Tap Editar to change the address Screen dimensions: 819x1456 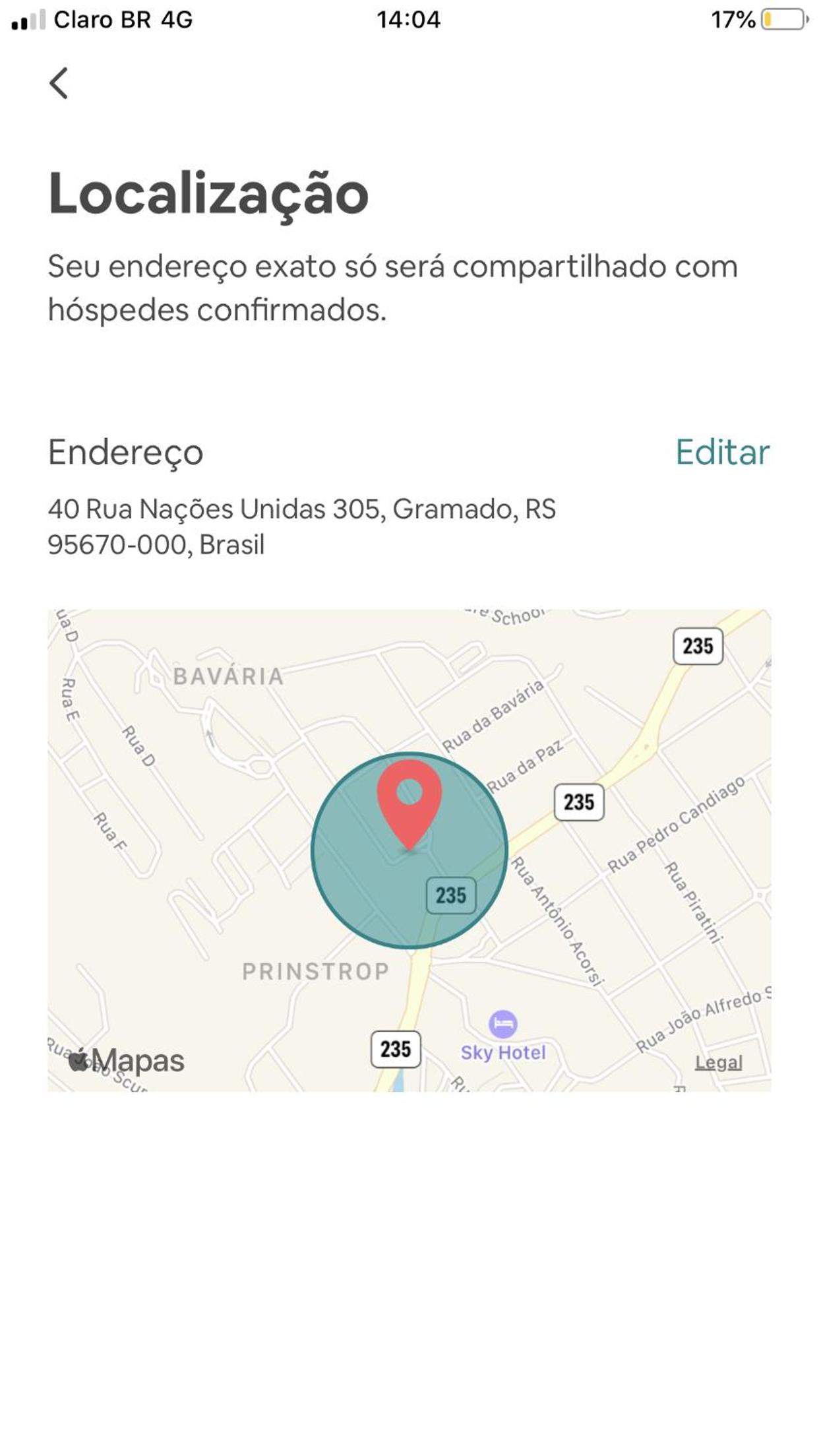click(722, 453)
